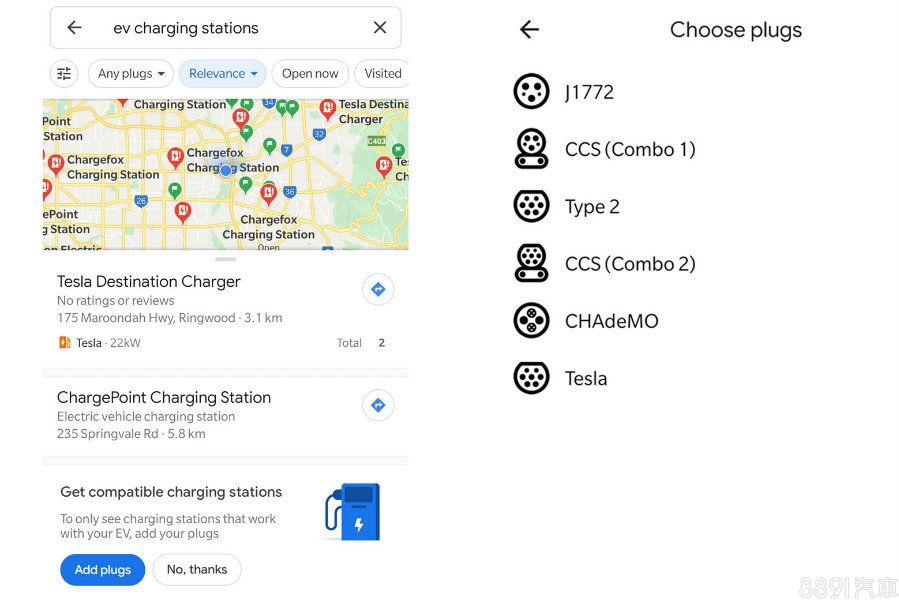Select the CCS (Combo 2) plug
The image size is (899, 600).
629,264
